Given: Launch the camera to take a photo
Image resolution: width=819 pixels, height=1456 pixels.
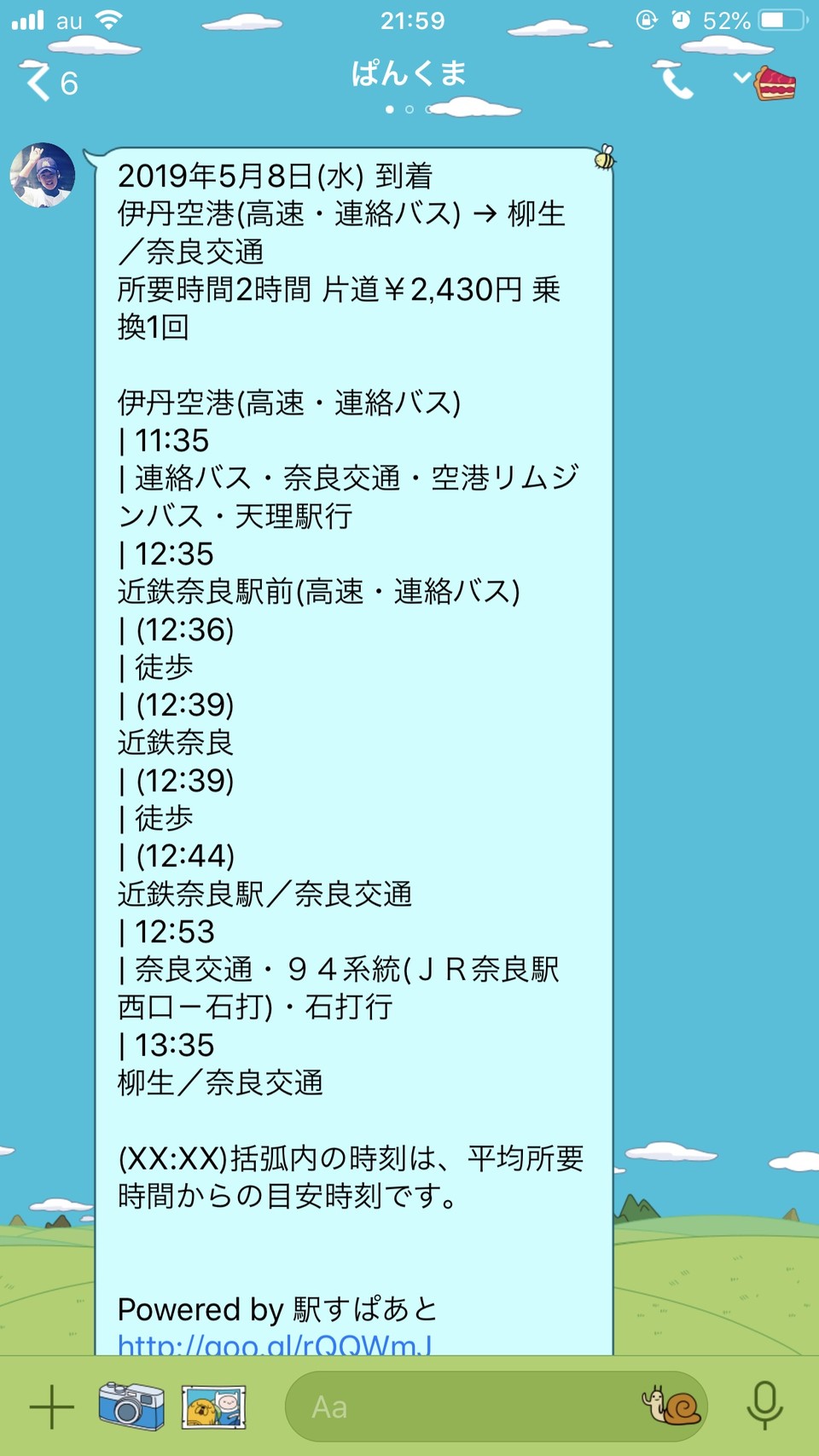Looking at the screenshot, I should coord(131,1406).
